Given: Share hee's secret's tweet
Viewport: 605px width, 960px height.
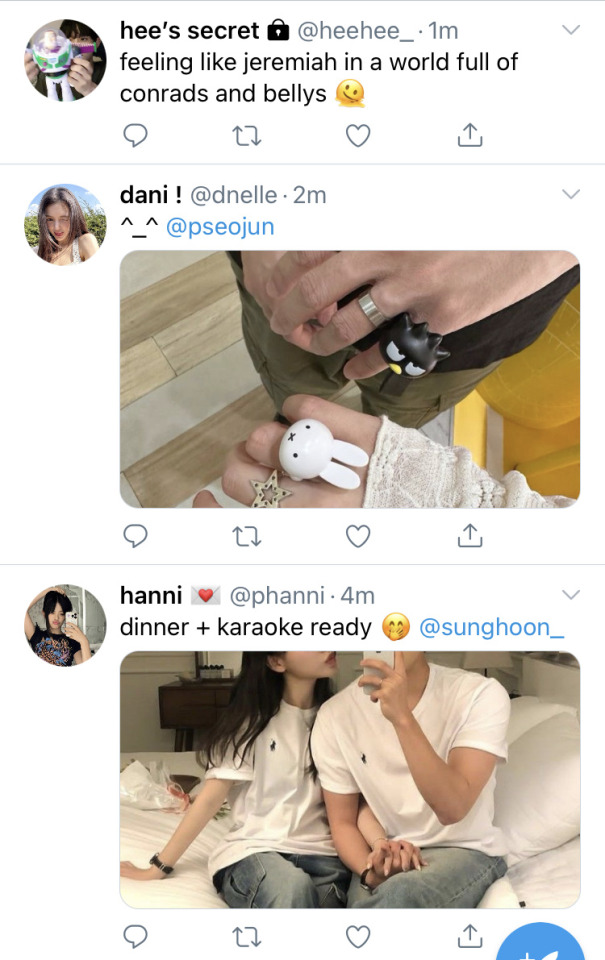Looking at the screenshot, I should 470,135.
